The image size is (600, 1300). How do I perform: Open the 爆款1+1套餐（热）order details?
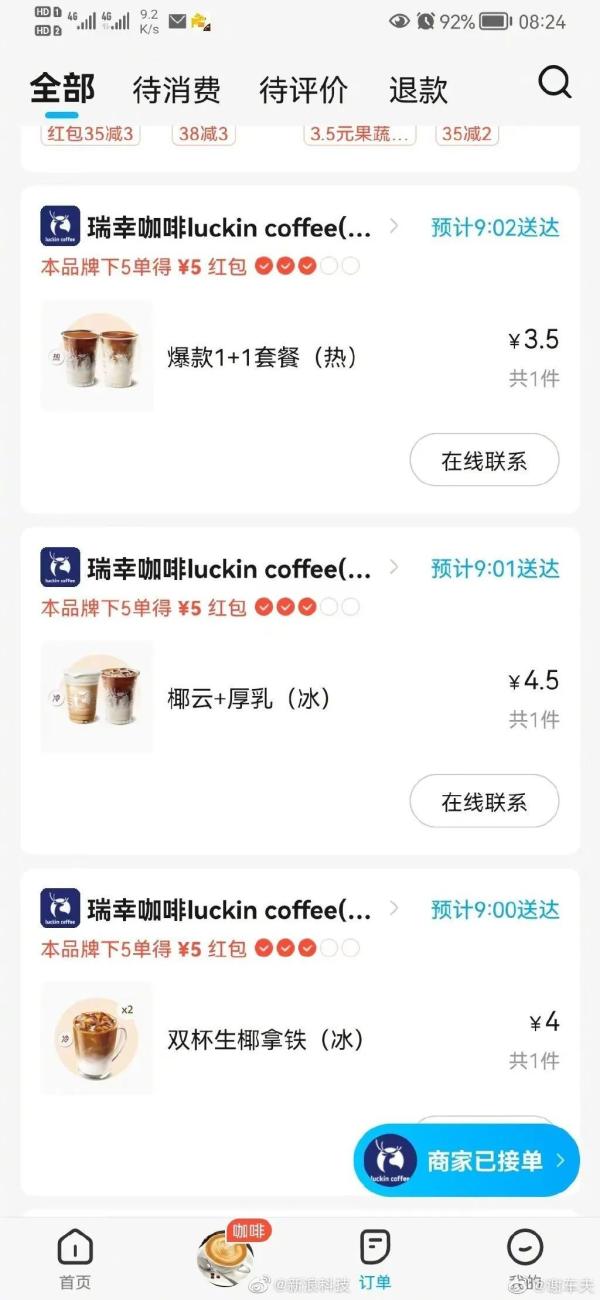261,357
